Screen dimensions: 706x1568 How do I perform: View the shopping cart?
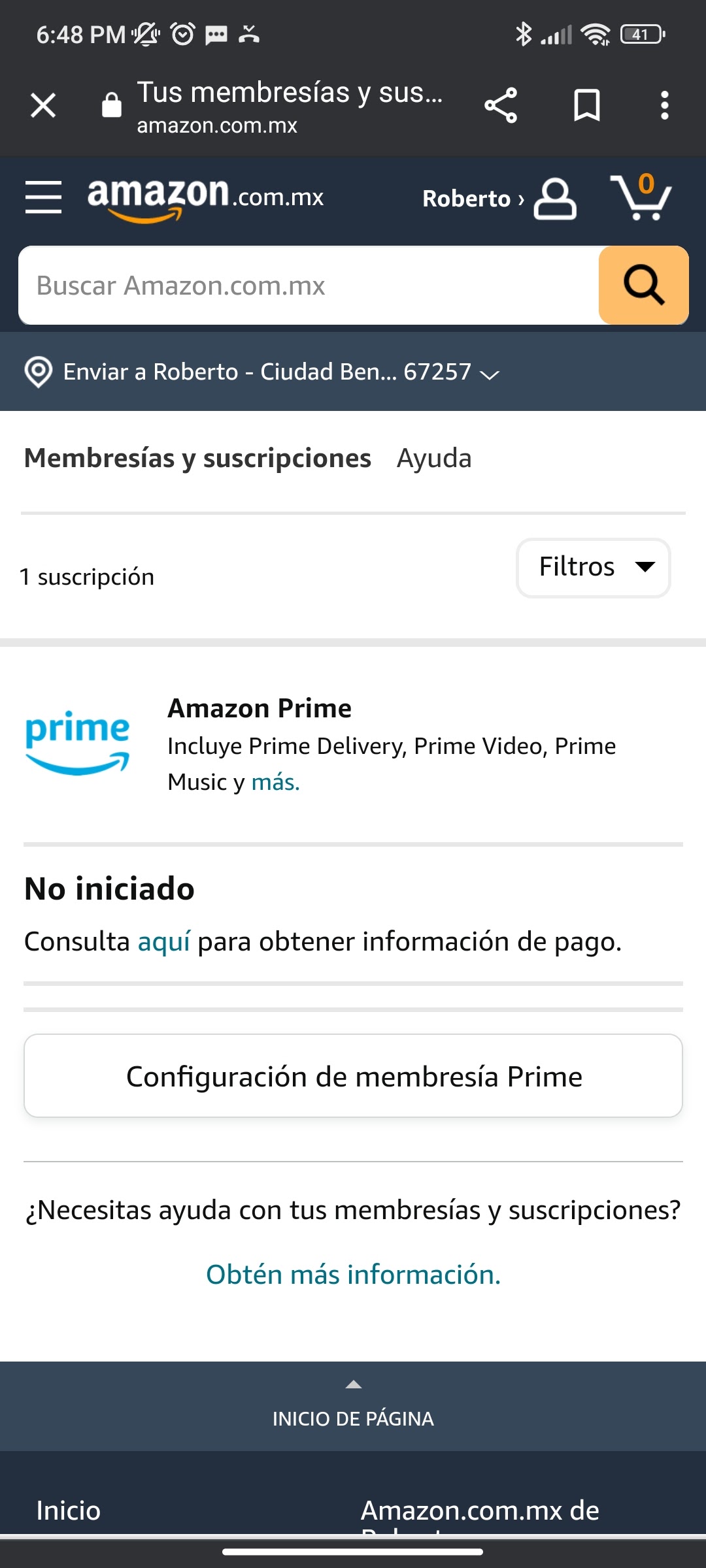pyautogui.click(x=641, y=197)
